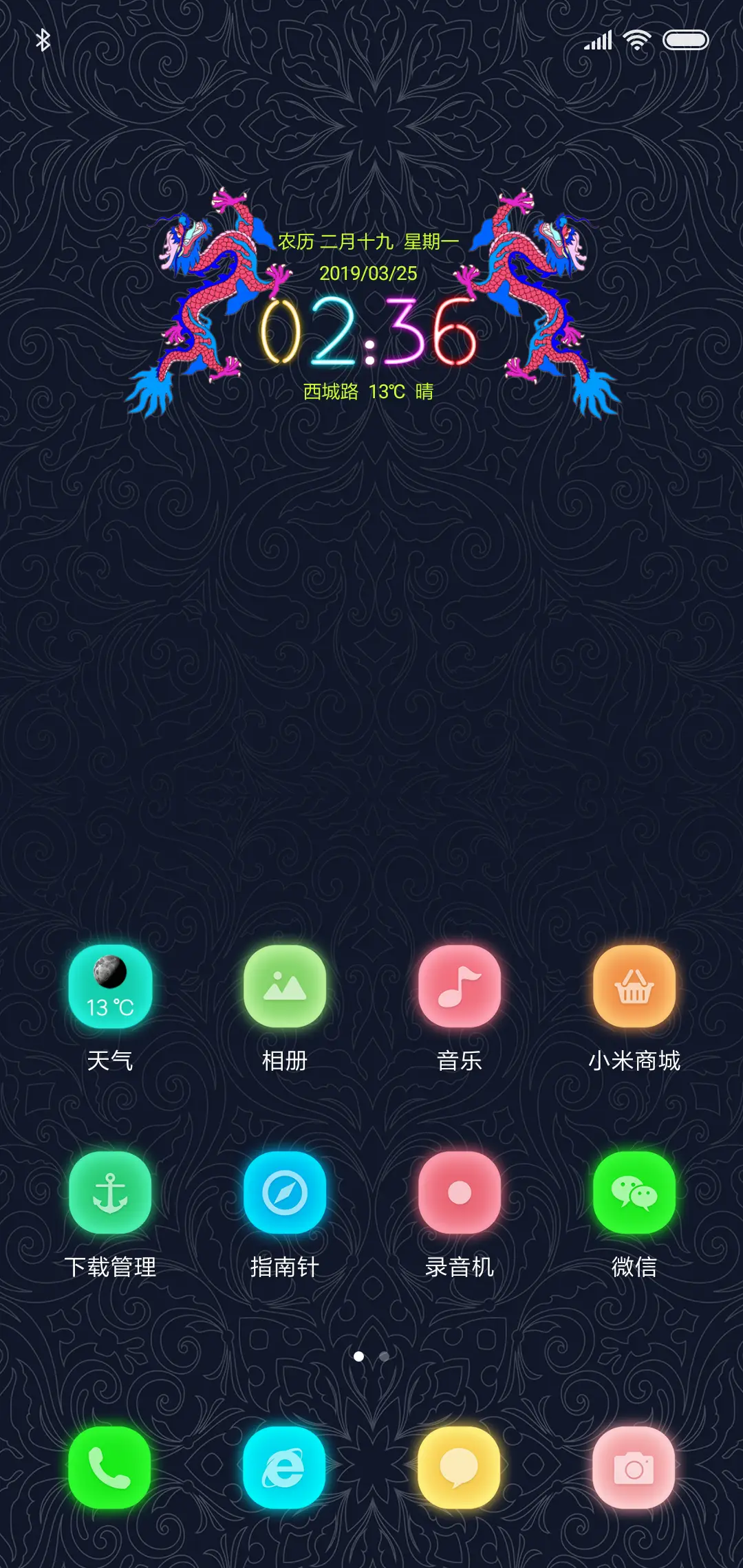Tap the neon 02:36 clock widget
743x1568 pixels.
371,334
